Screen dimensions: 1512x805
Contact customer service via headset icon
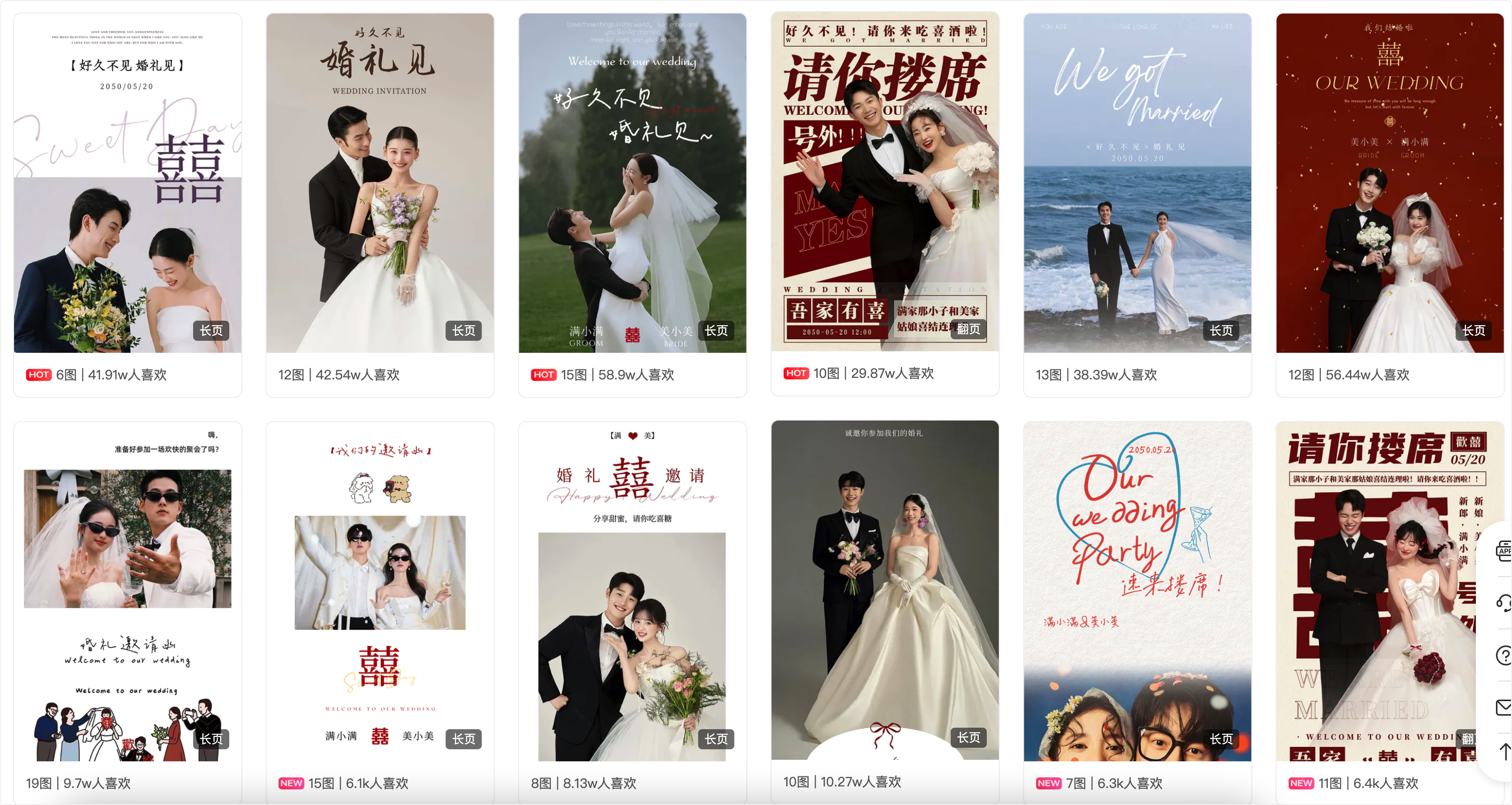(1504, 602)
